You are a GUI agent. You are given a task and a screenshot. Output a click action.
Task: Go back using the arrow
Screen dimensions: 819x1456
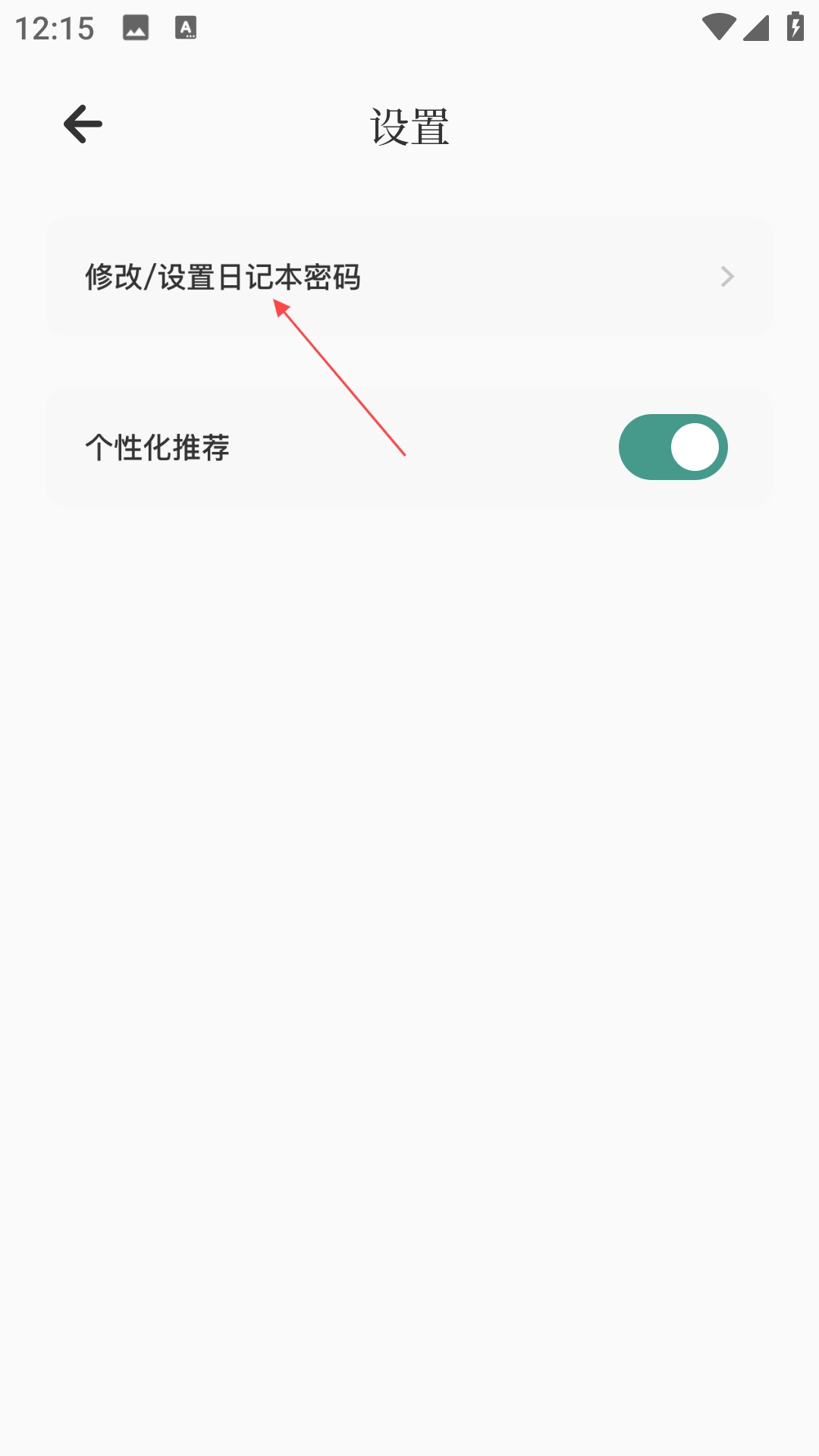(83, 124)
